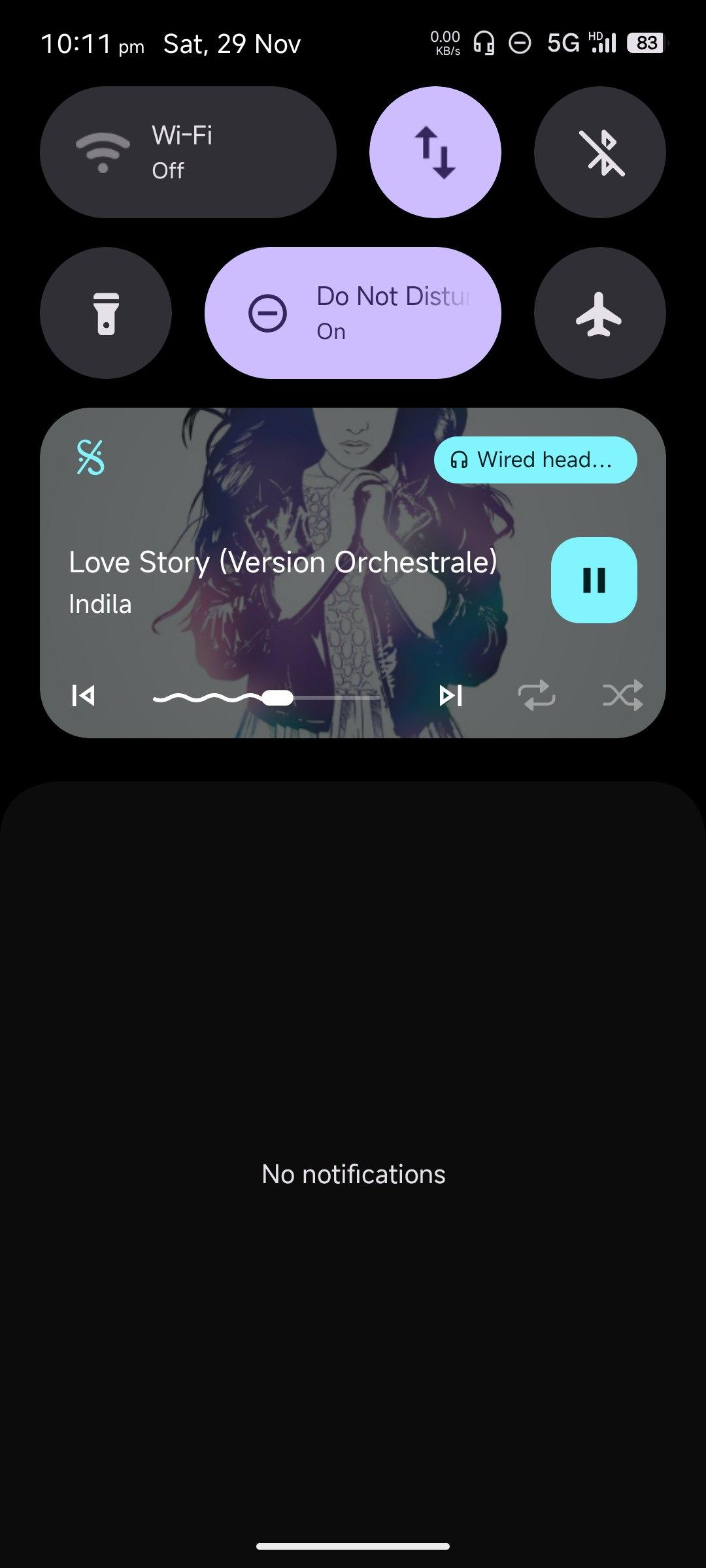Enable airplane mode
The width and height of the screenshot is (706, 1568).
[x=600, y=313]
